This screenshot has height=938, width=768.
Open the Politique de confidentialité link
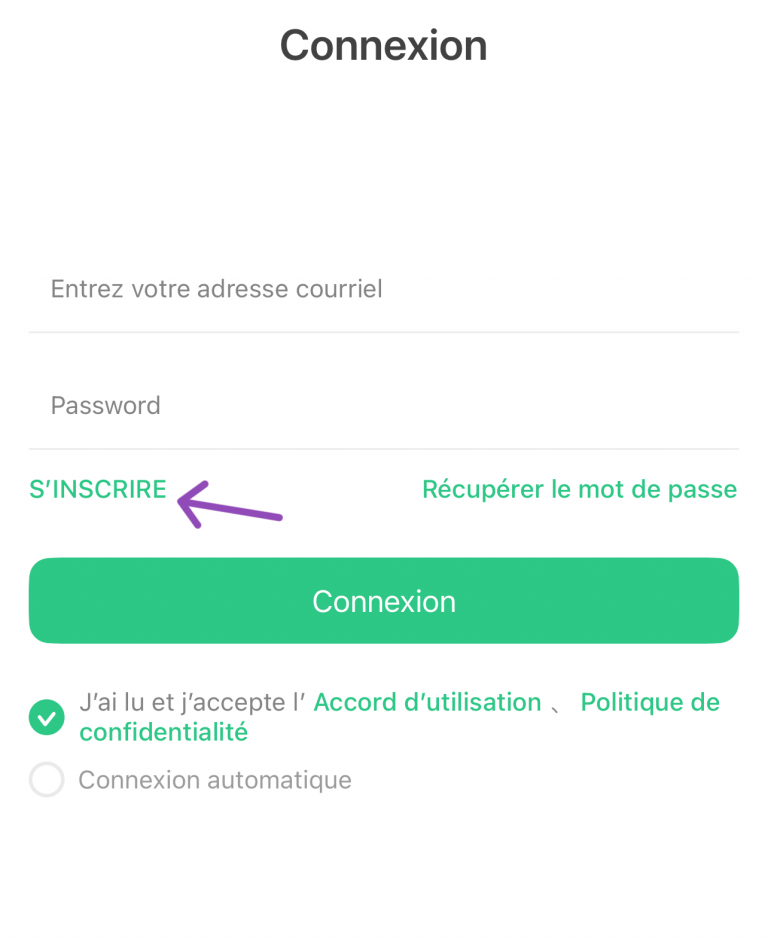(x=650, y=702)
